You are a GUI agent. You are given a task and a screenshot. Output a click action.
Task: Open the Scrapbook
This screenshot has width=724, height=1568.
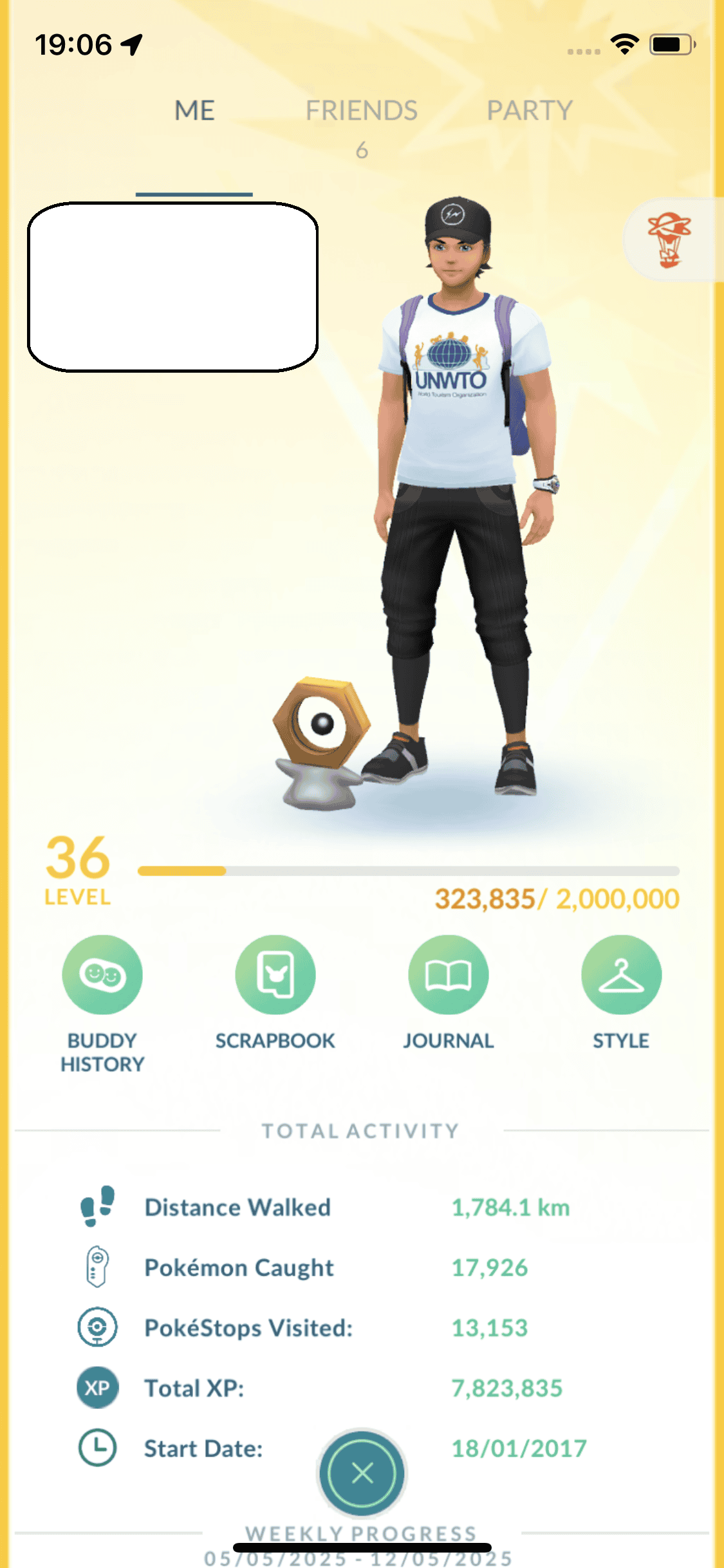click(275, 975)
